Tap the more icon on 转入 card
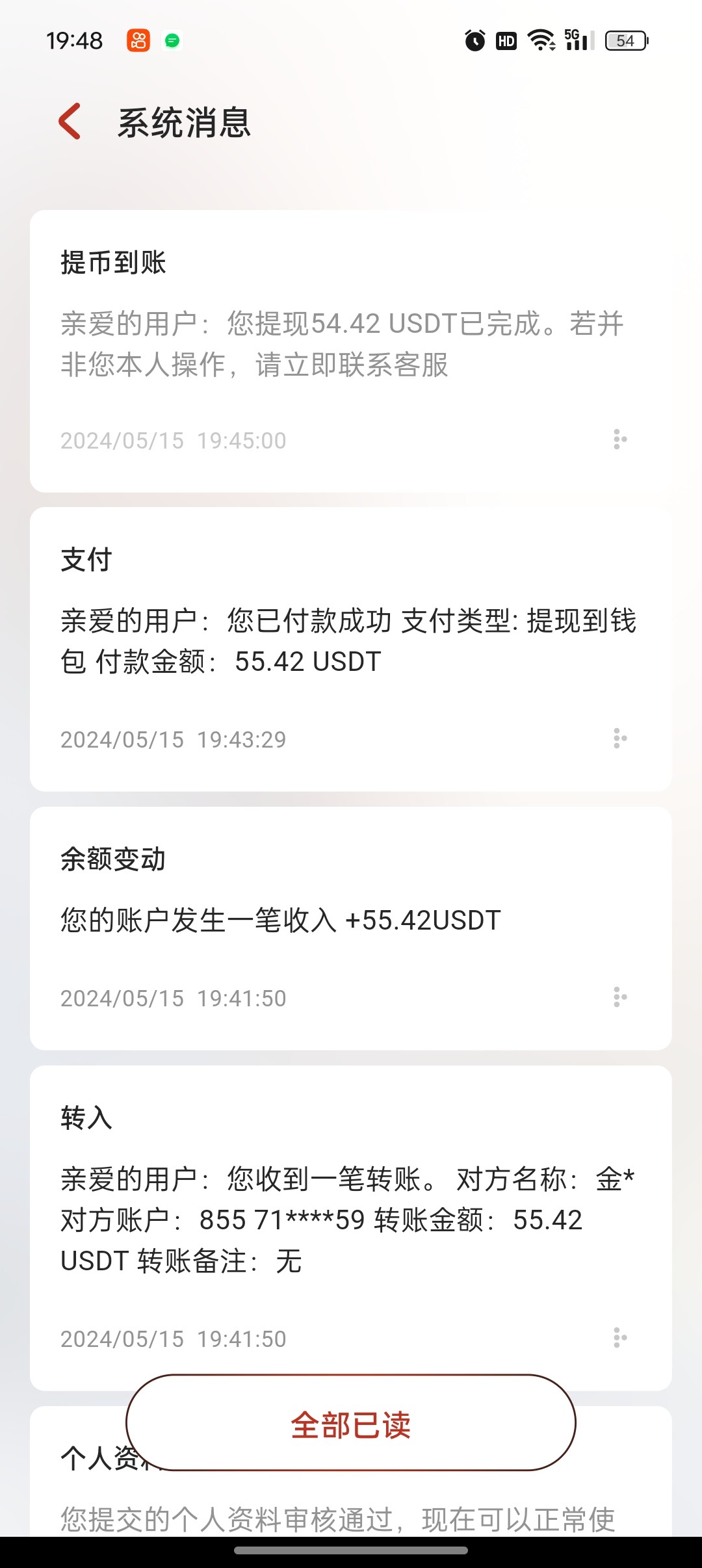This screenshot has width=702, height=1568. 619,1338
